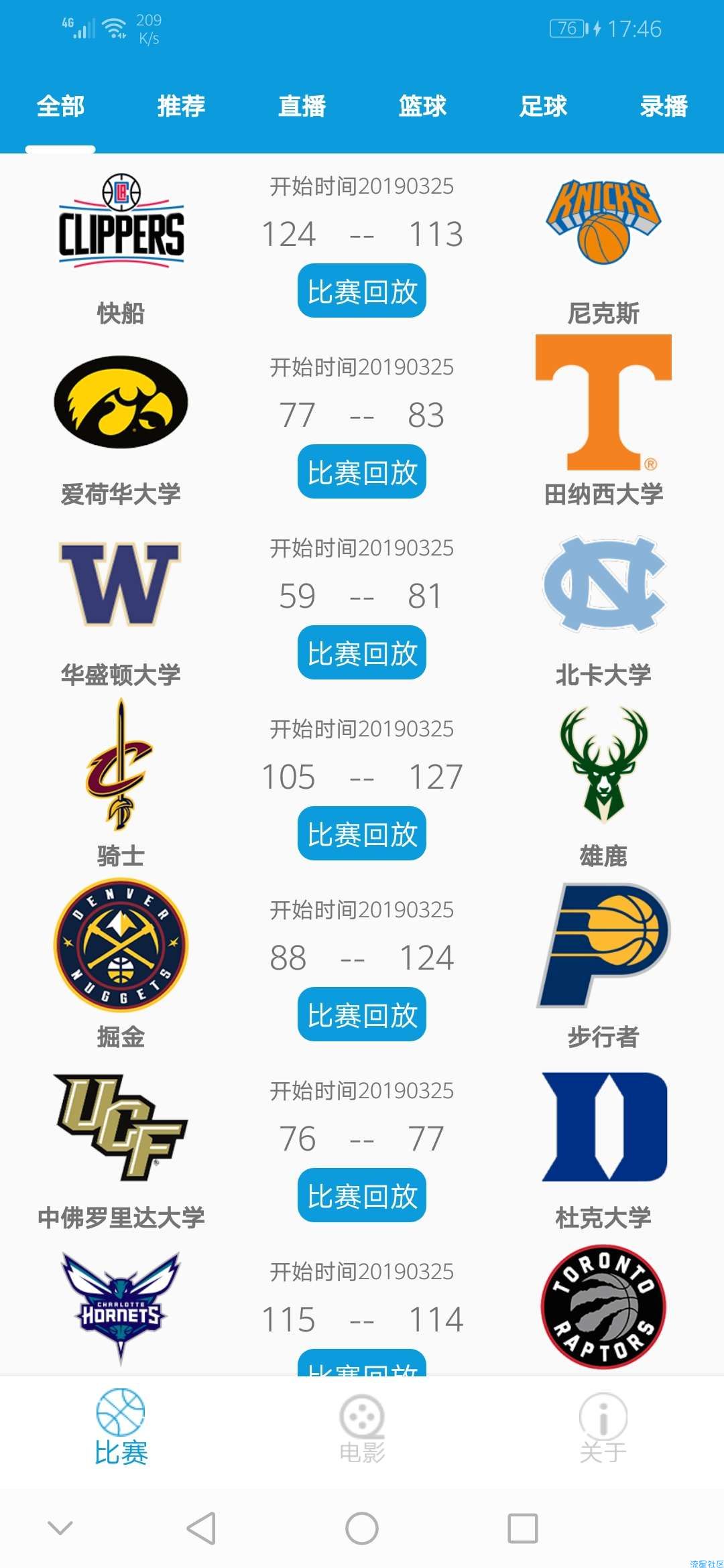Open 比赛回放 for 华盛顿大学 vs 北卡大学

362,653
